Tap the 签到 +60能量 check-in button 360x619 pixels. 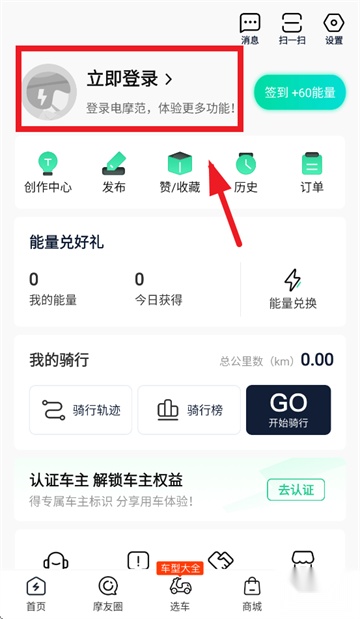click(300, 92)
